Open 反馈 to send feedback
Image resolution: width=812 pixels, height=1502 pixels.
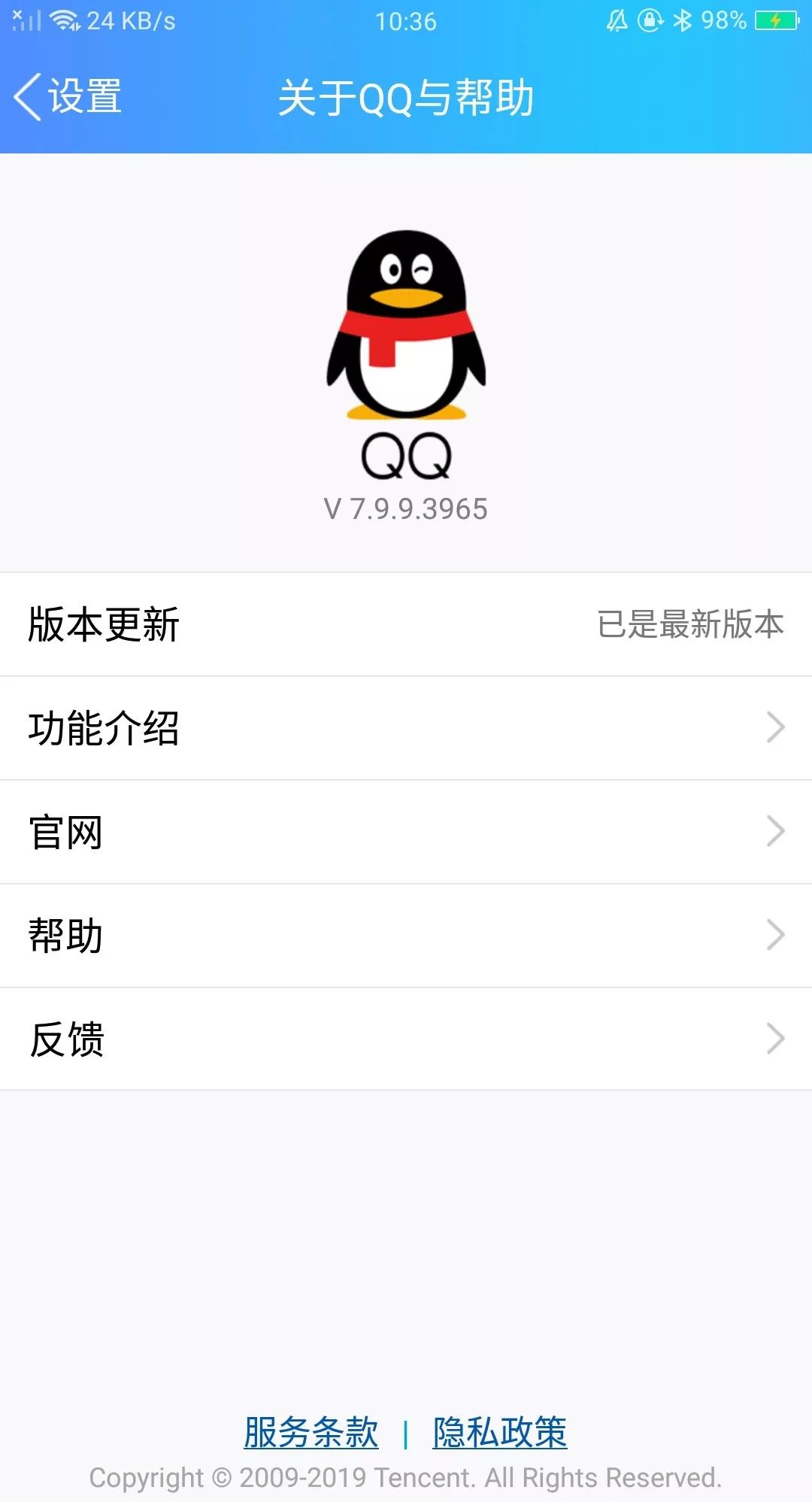click(x=406, y=1039)
